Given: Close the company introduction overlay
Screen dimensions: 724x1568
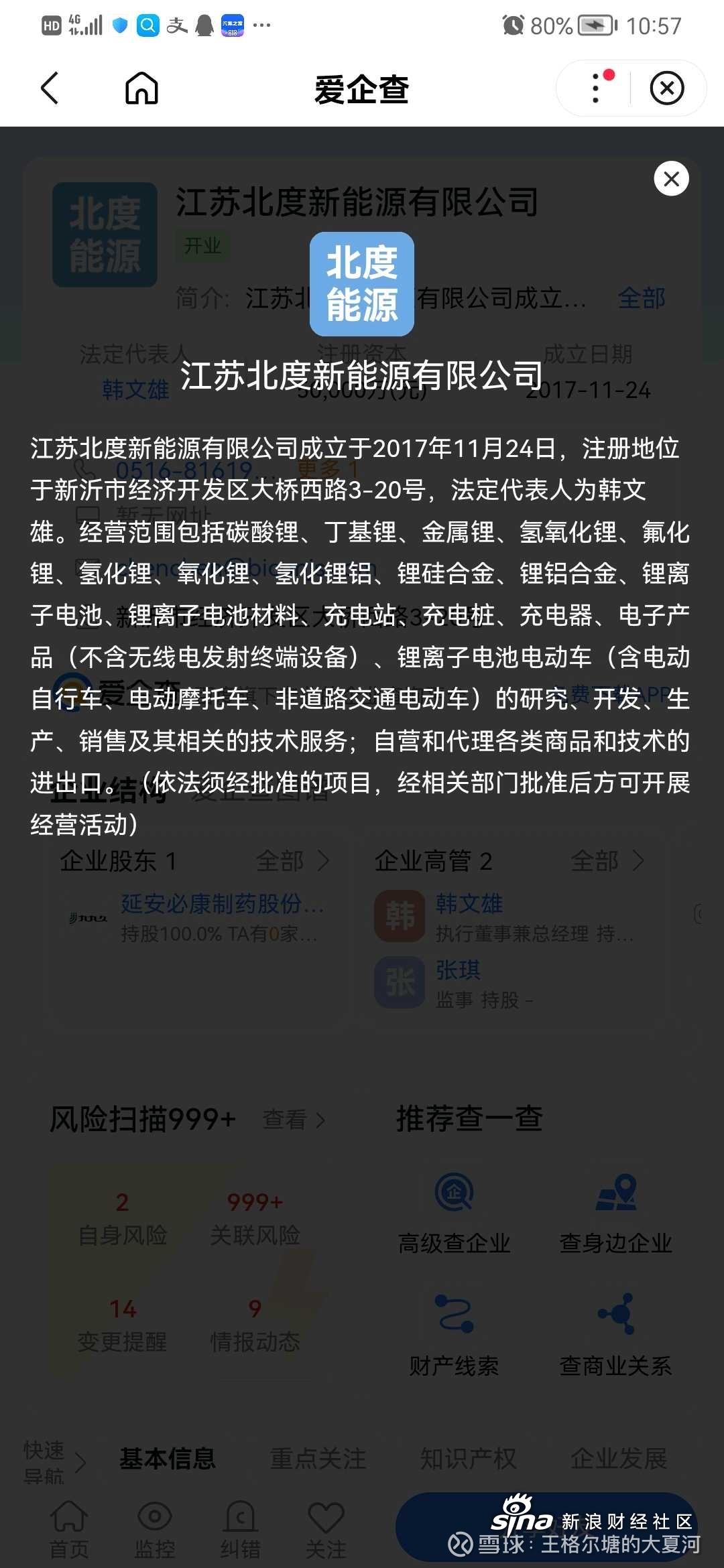Looking at the screenshot, I should 671,179.
